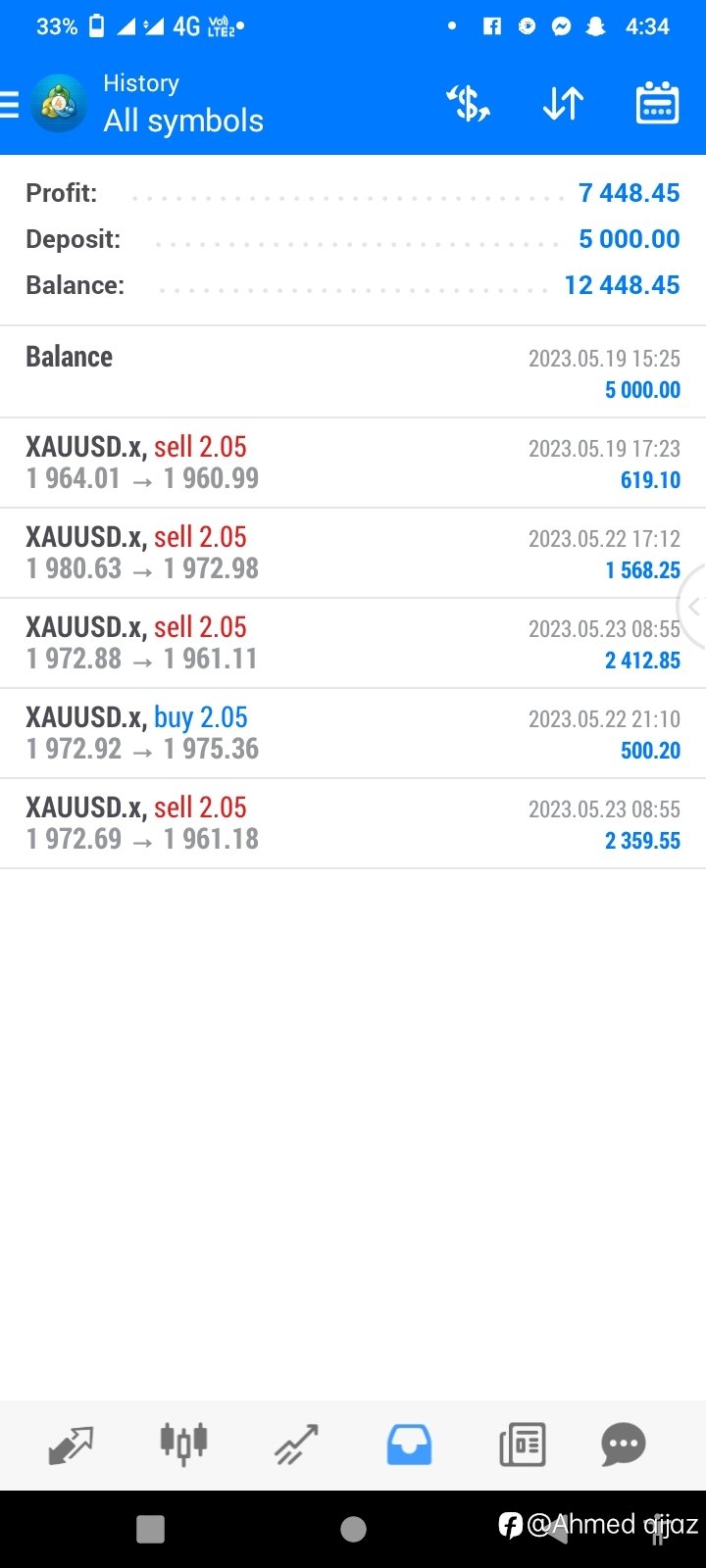Open the Balance deposit entry of 5 000.00
This screenshot has width=706, height=1568.
tap(353, 372)
